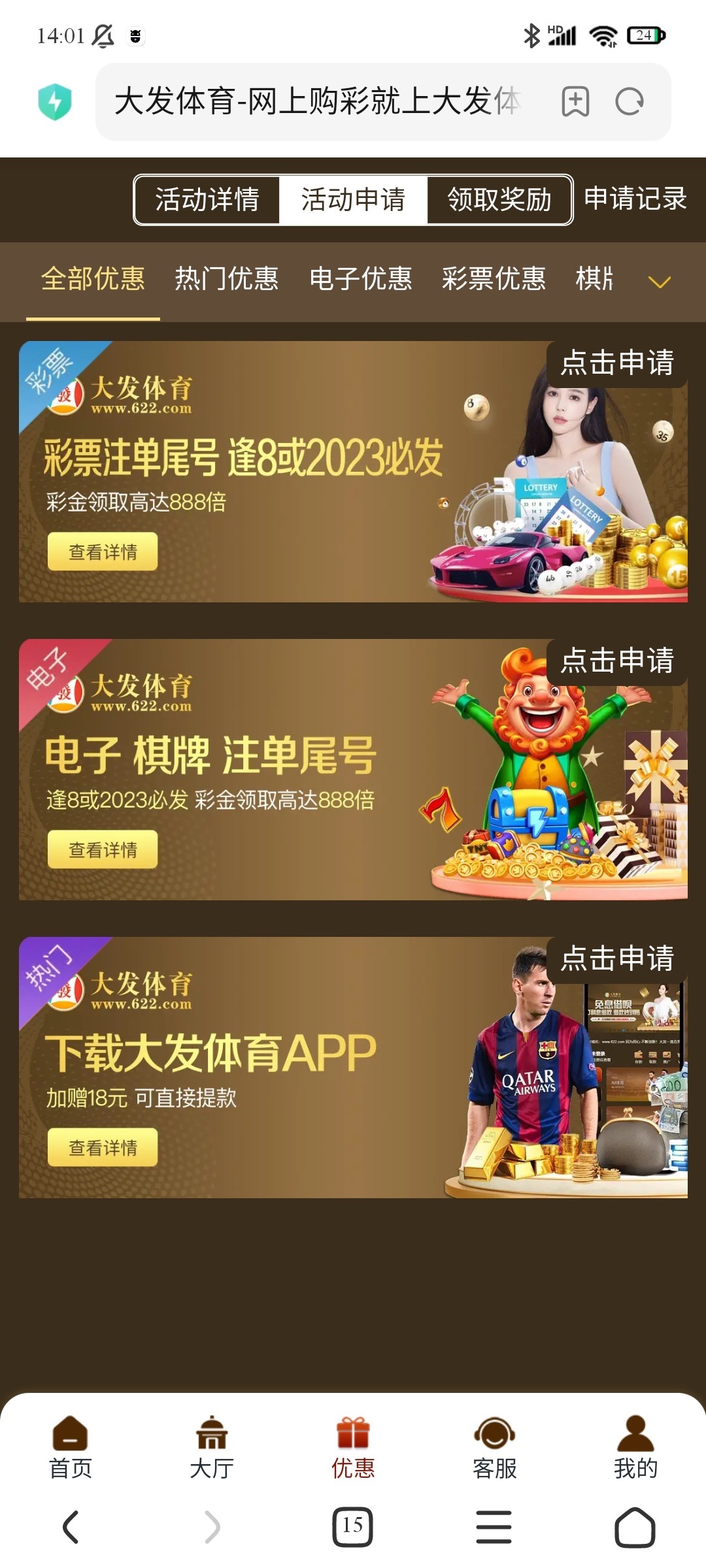View 申请记录 records

pyautogui.click(x=635, y=199)
